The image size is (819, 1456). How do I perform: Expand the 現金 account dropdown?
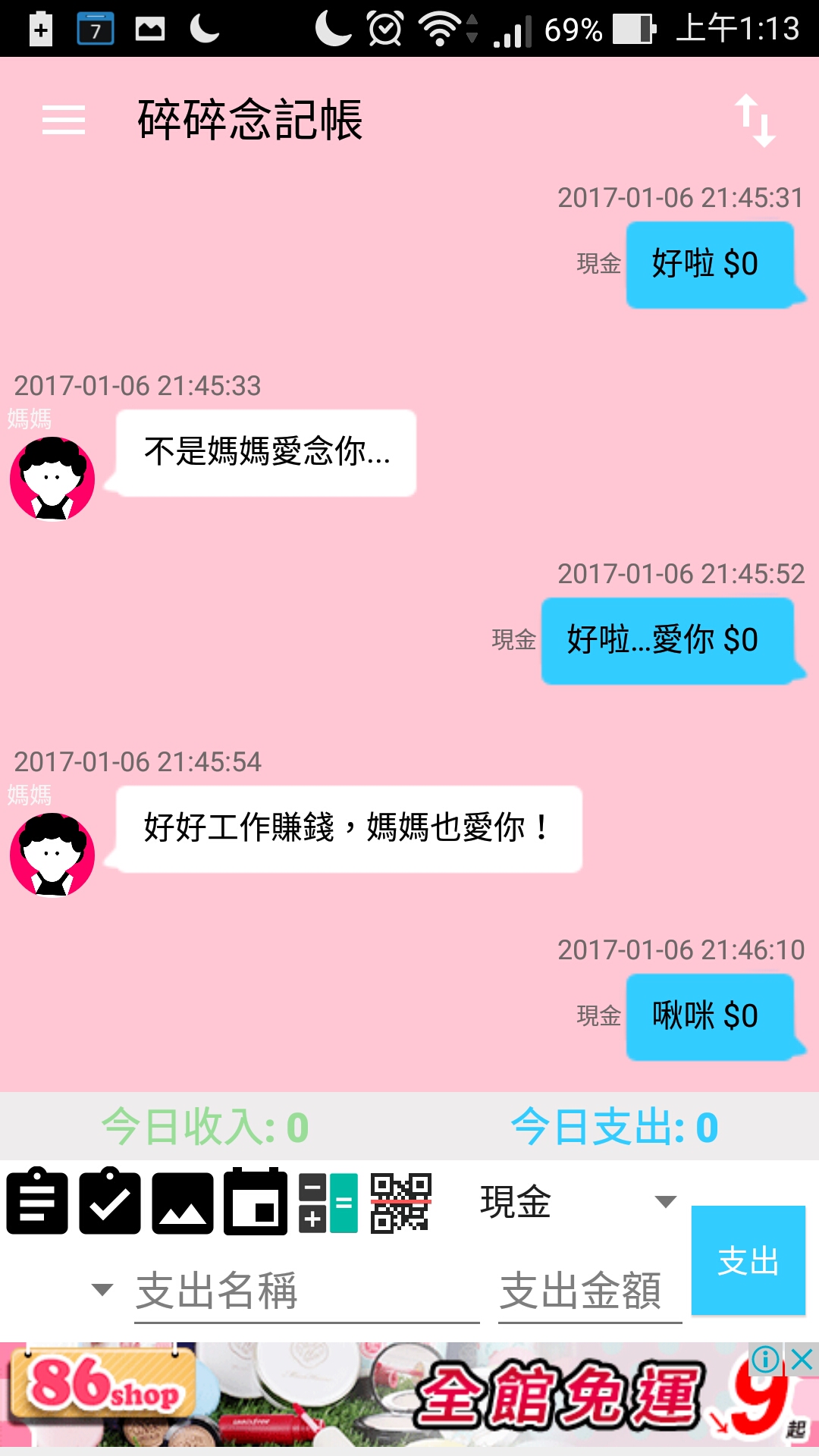[x=576, y=1202]
